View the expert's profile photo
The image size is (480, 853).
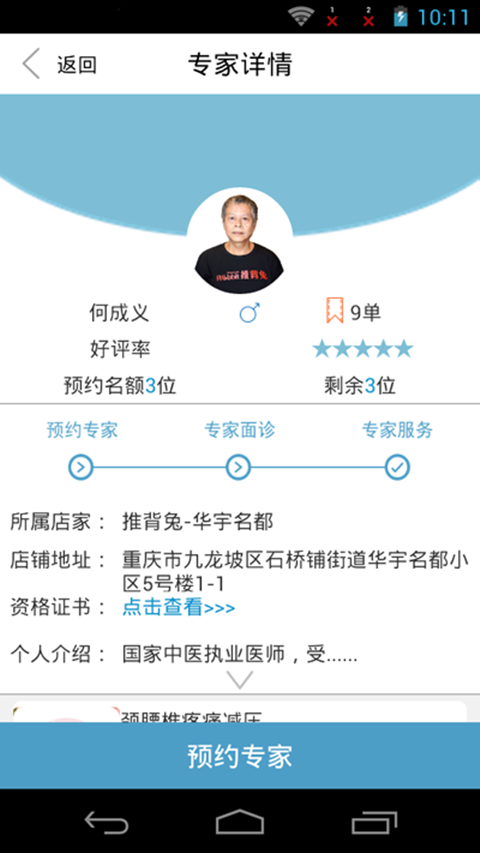pyautogui.click(x=239, y=242)
